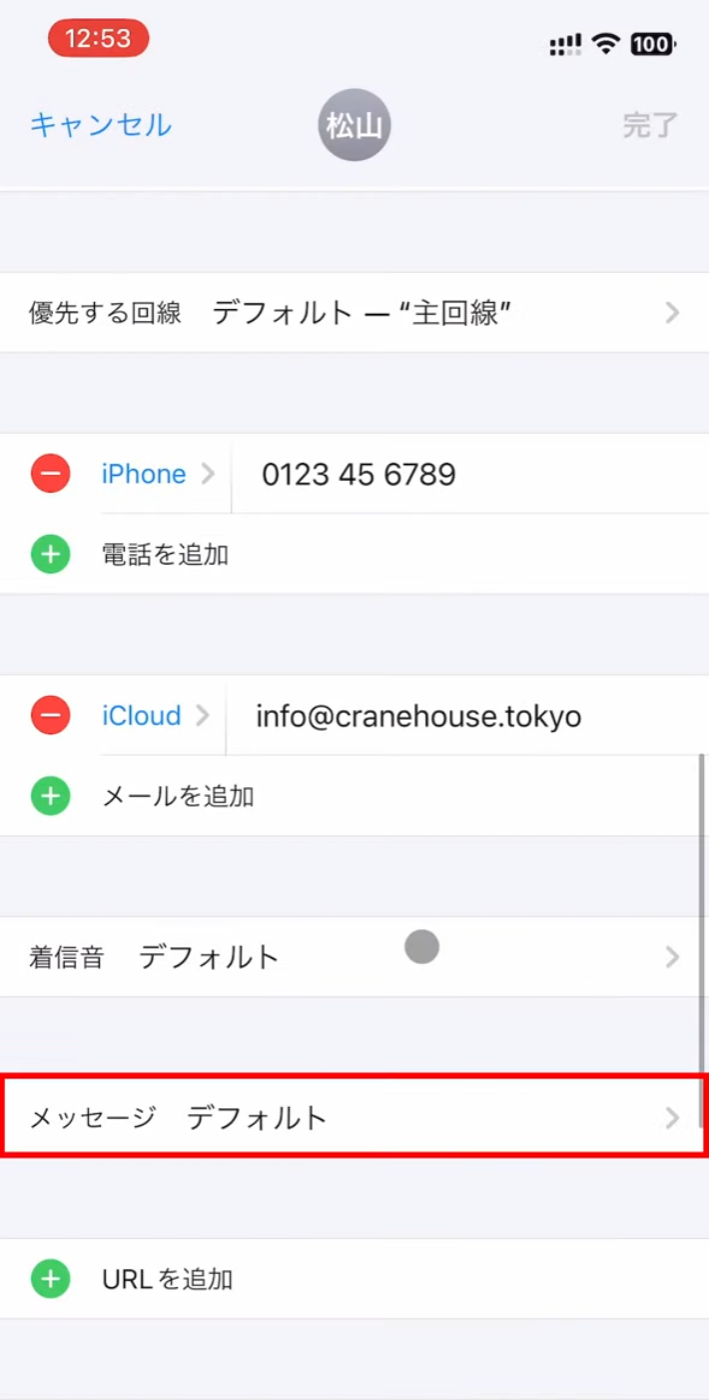
Task: Open the 優先する回線 setting row
Action: 354,313
